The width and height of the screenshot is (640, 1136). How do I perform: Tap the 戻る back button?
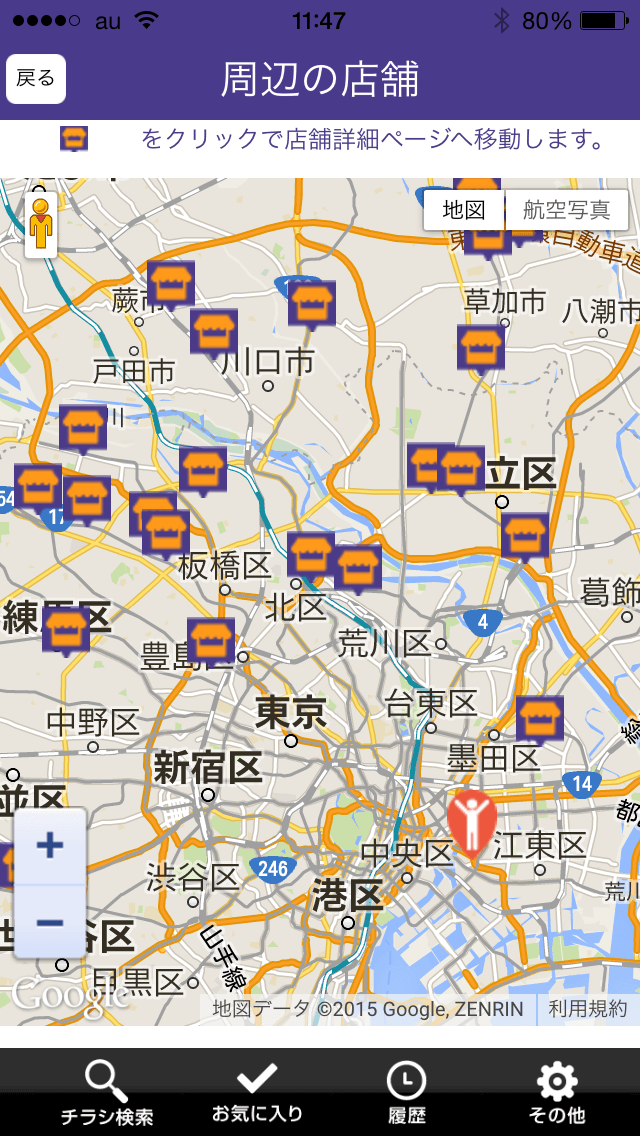point(36,79)
